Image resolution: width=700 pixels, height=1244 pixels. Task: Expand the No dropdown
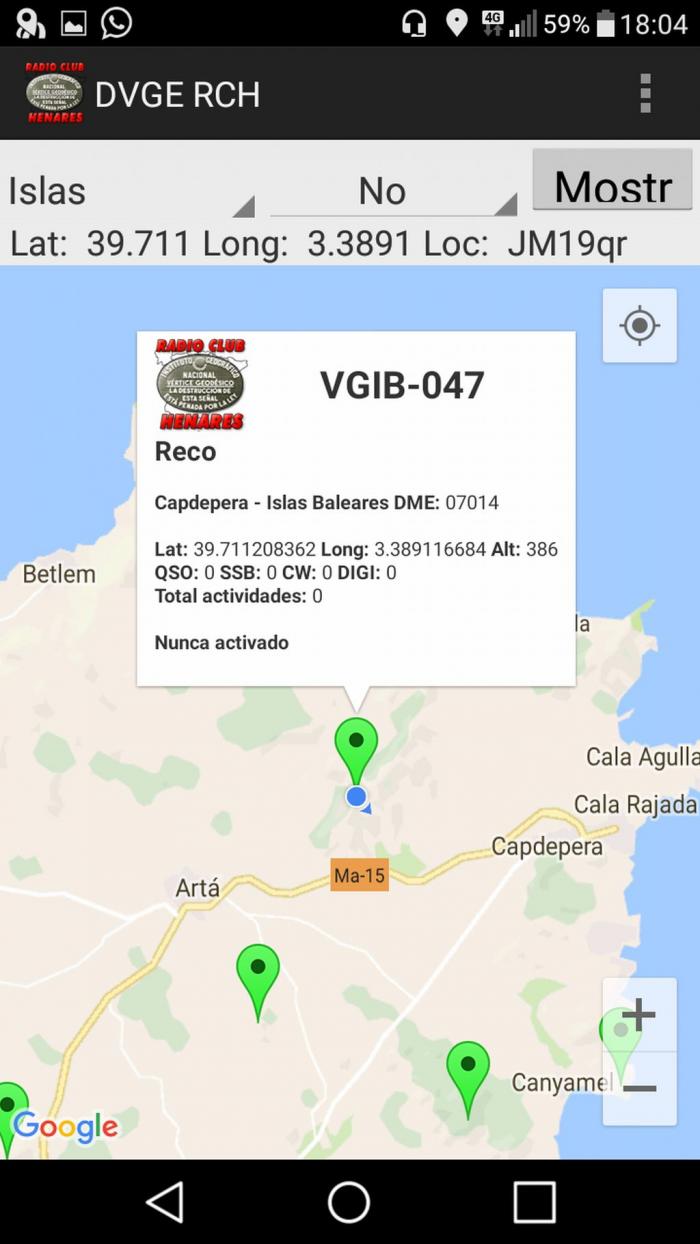(393, 190)
